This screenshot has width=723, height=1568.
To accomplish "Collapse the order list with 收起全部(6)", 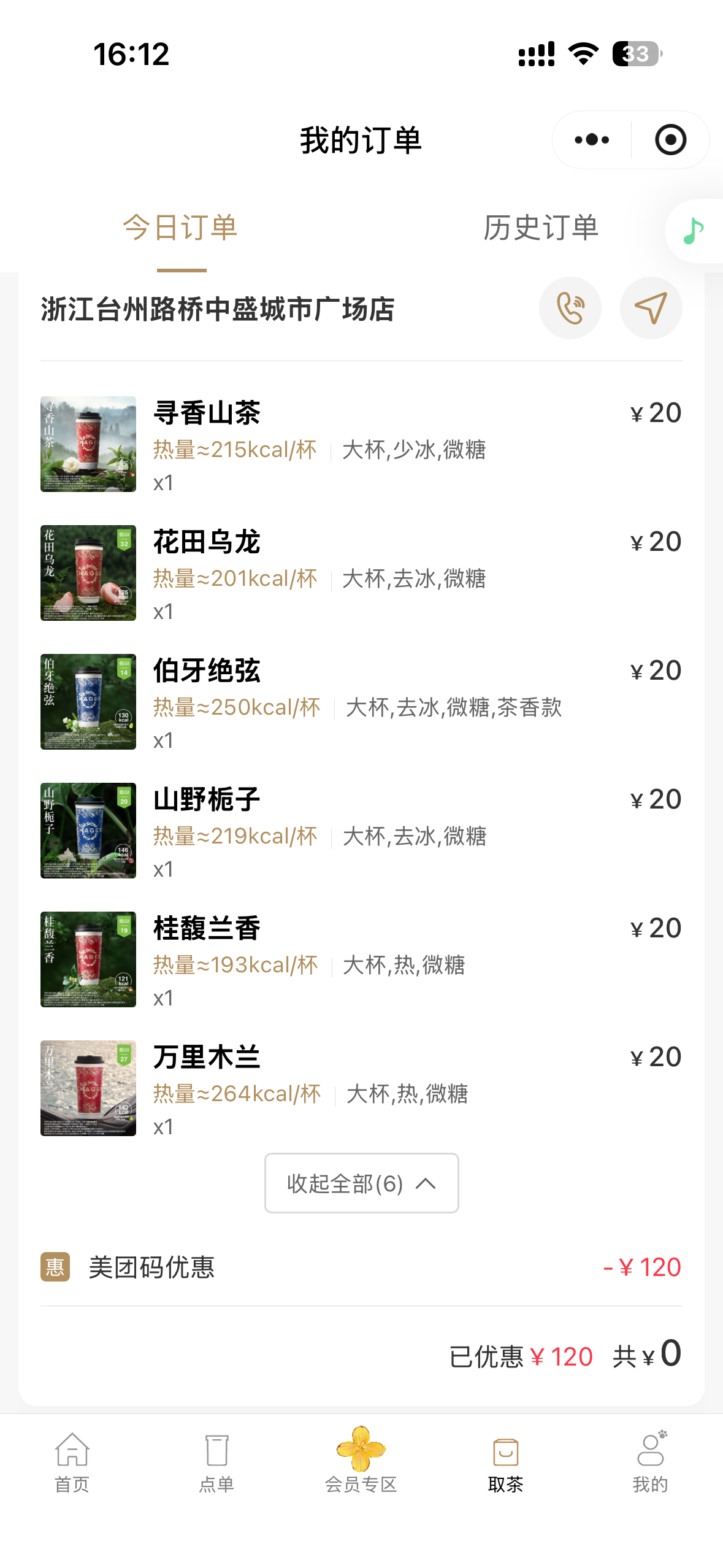I will click(x=361, y=1183).
